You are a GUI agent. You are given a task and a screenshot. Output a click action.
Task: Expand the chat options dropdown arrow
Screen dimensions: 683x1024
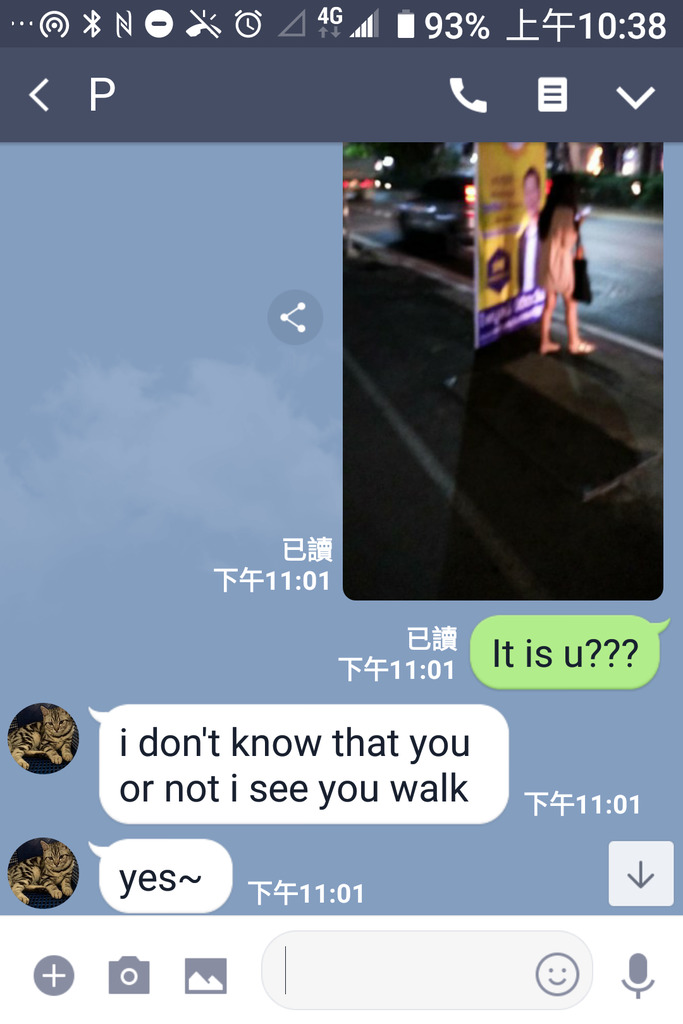[635, 96]
